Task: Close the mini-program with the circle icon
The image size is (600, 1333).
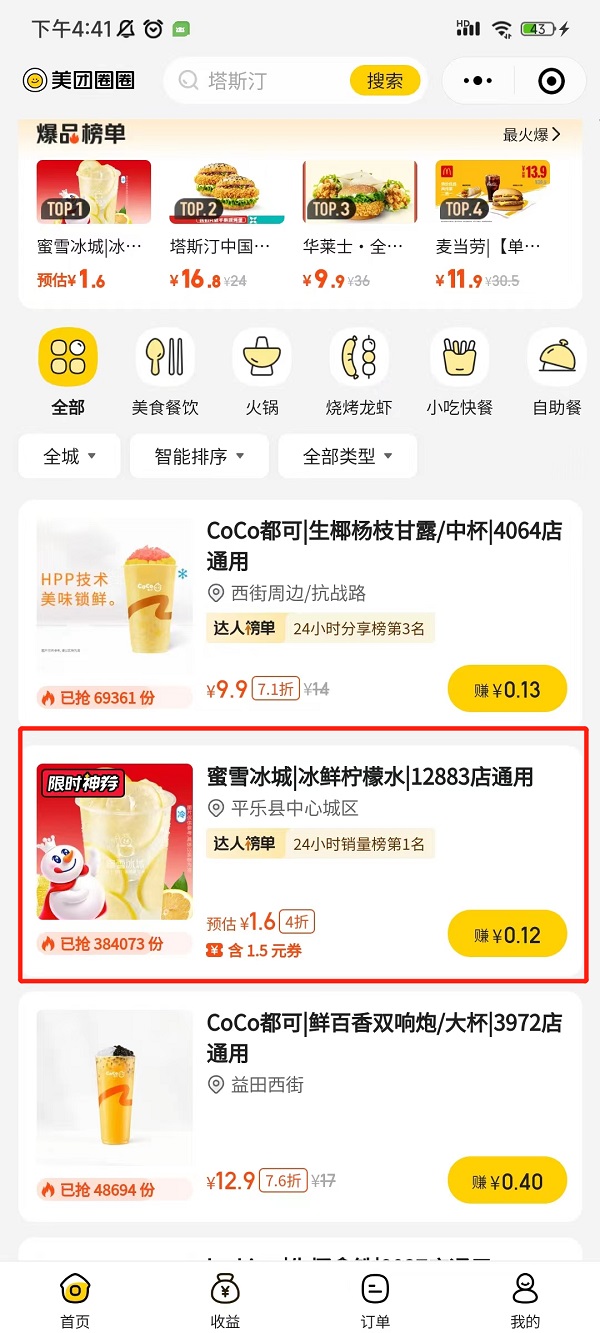Action: click(551, 81)
